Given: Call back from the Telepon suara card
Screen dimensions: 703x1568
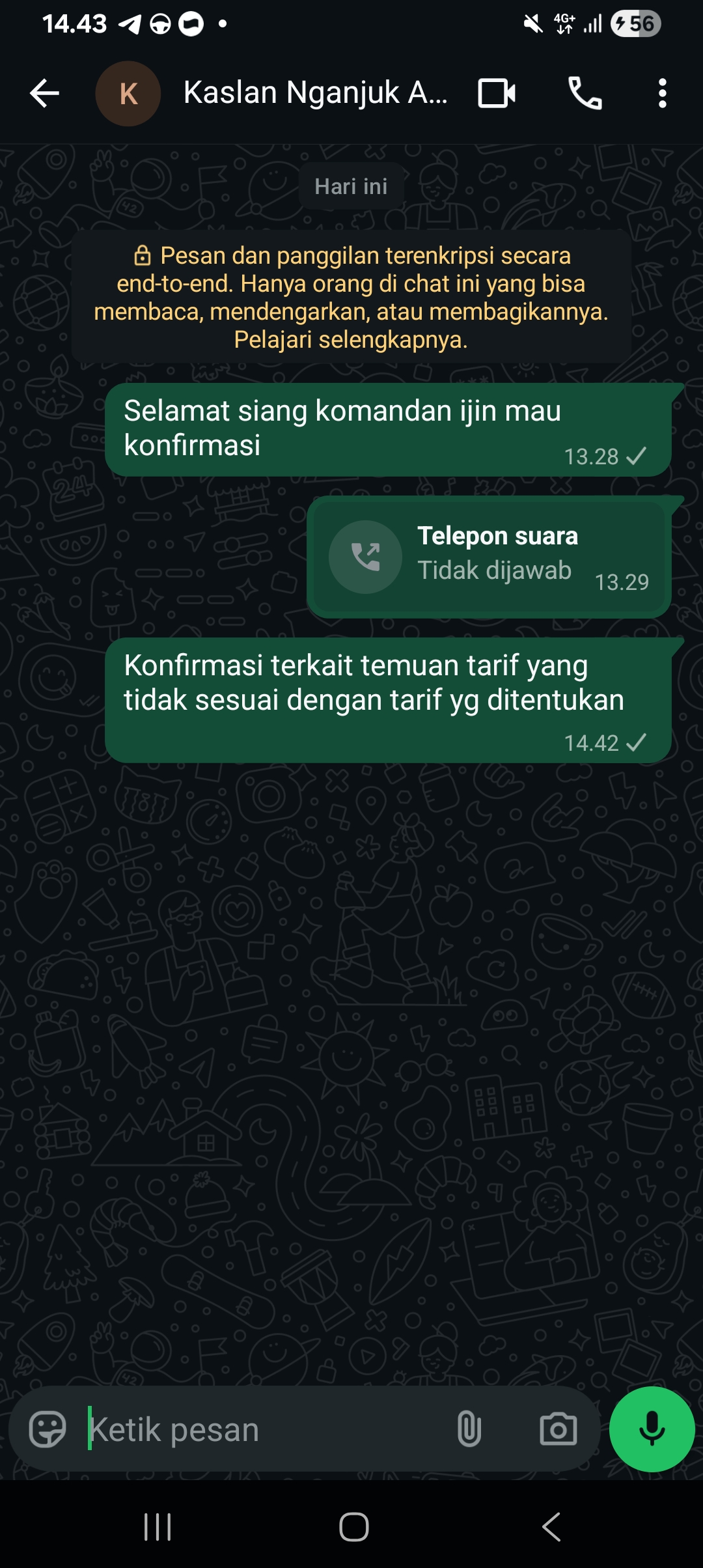Looking at the screenshot, I should [366, 557].
